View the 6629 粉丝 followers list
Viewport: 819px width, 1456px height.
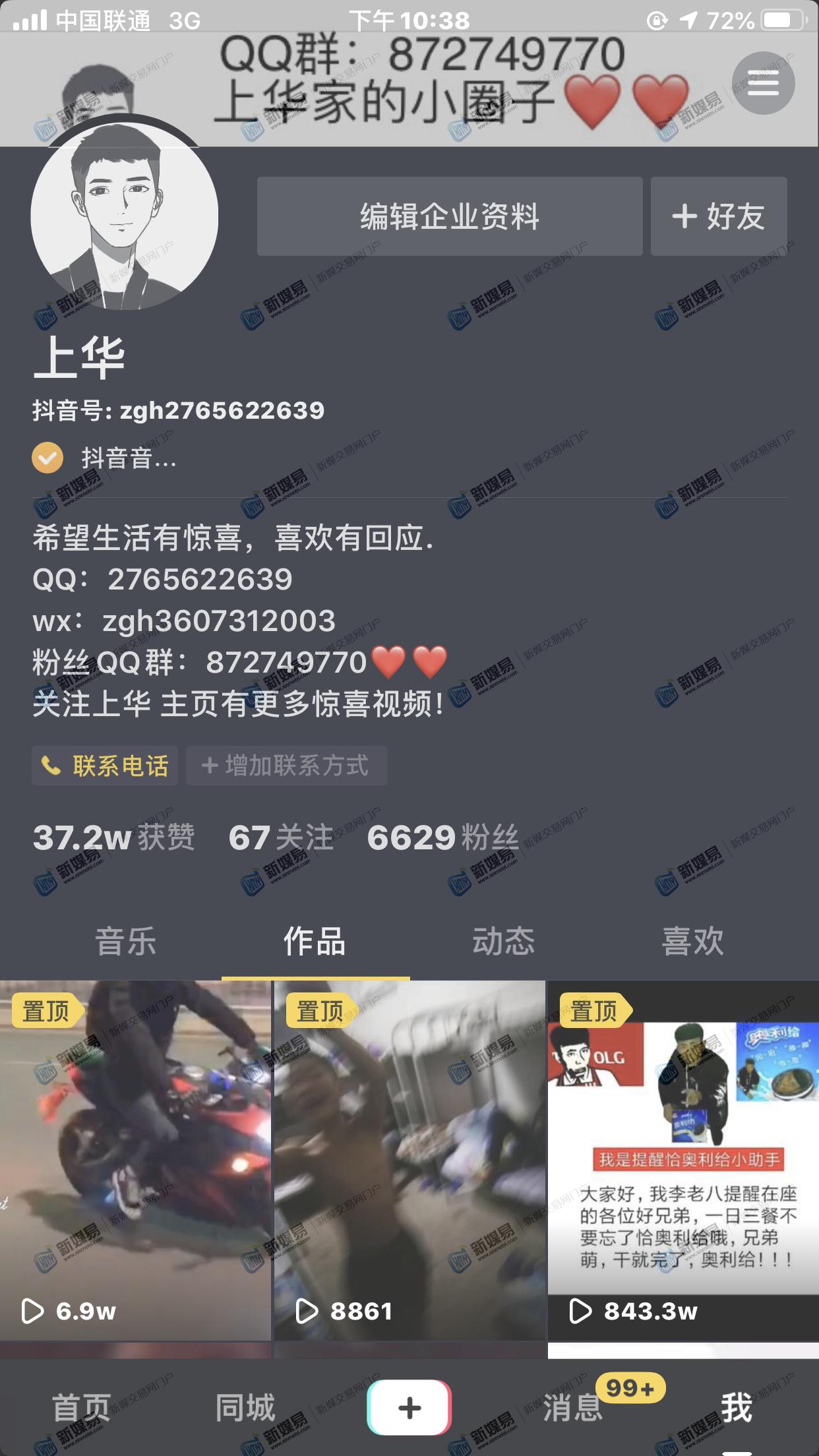tap(442, 837)
